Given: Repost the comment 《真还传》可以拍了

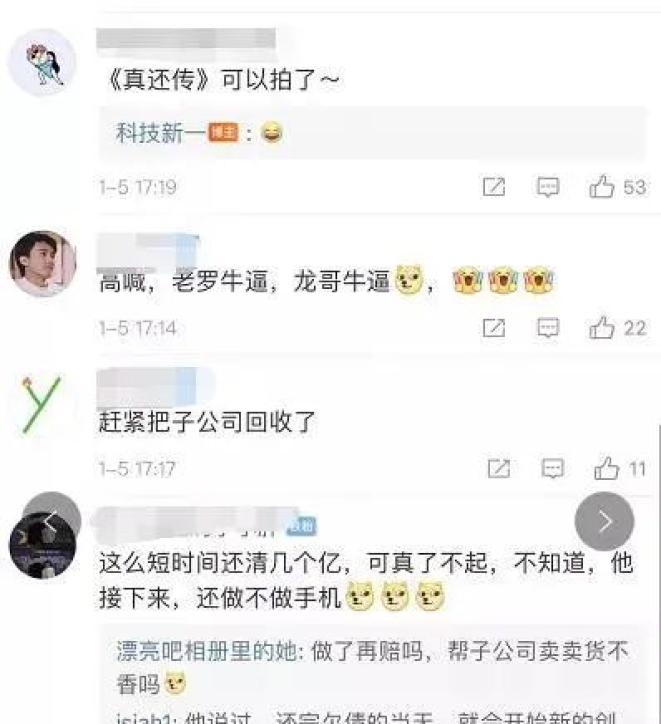Looking at the screenshot, I should pos(494,187).
